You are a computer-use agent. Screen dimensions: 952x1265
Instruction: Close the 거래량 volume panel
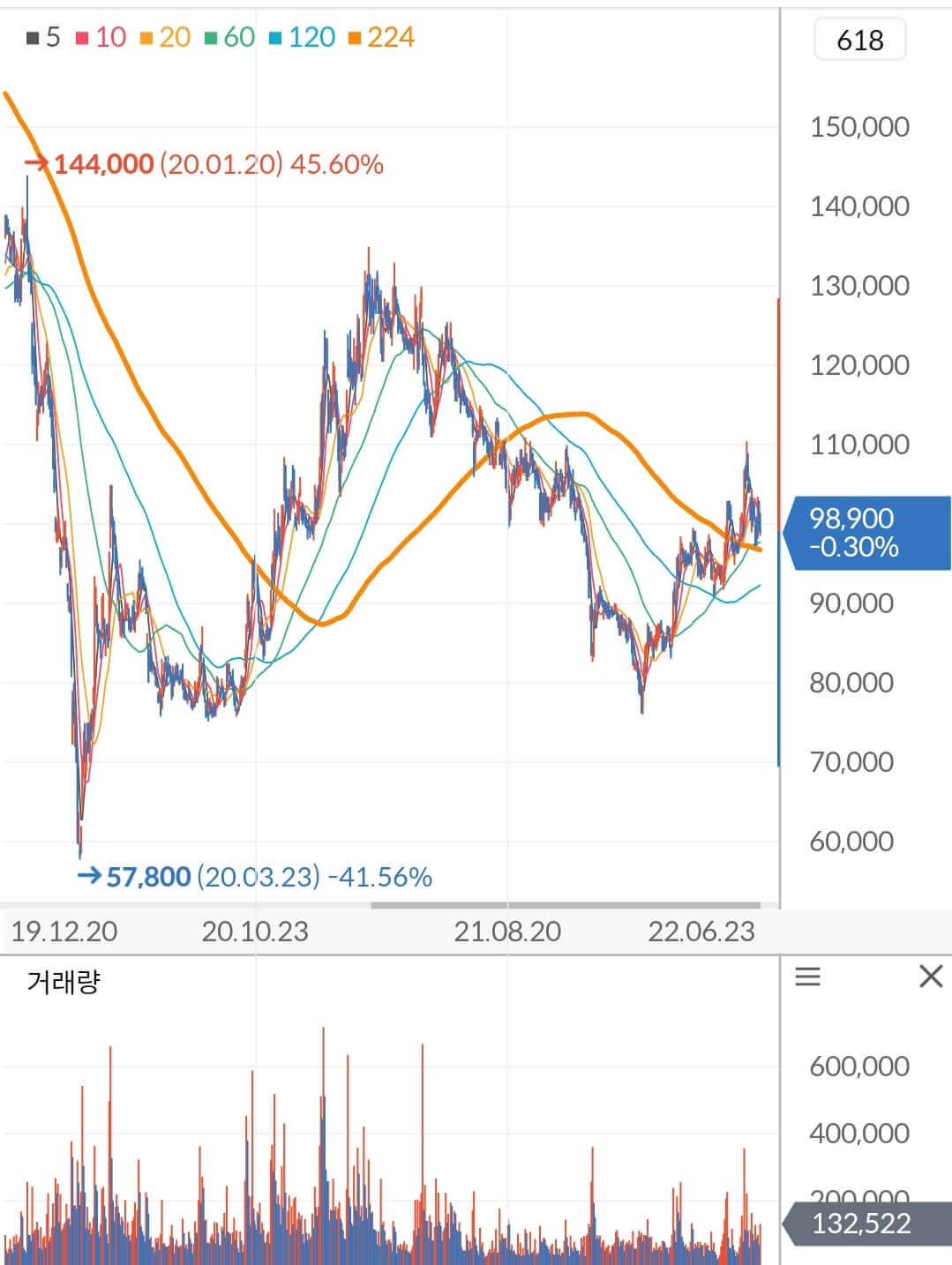(x=930, y=977)
